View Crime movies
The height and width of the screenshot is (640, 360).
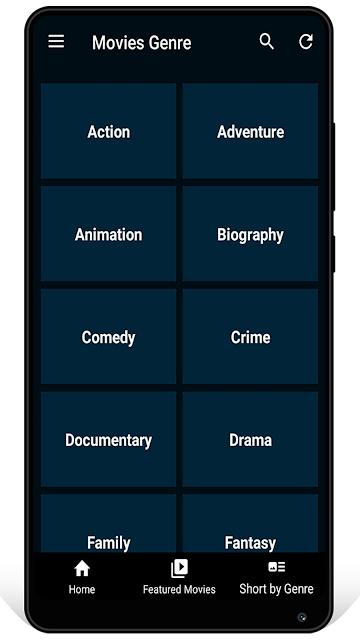point(250,337)
